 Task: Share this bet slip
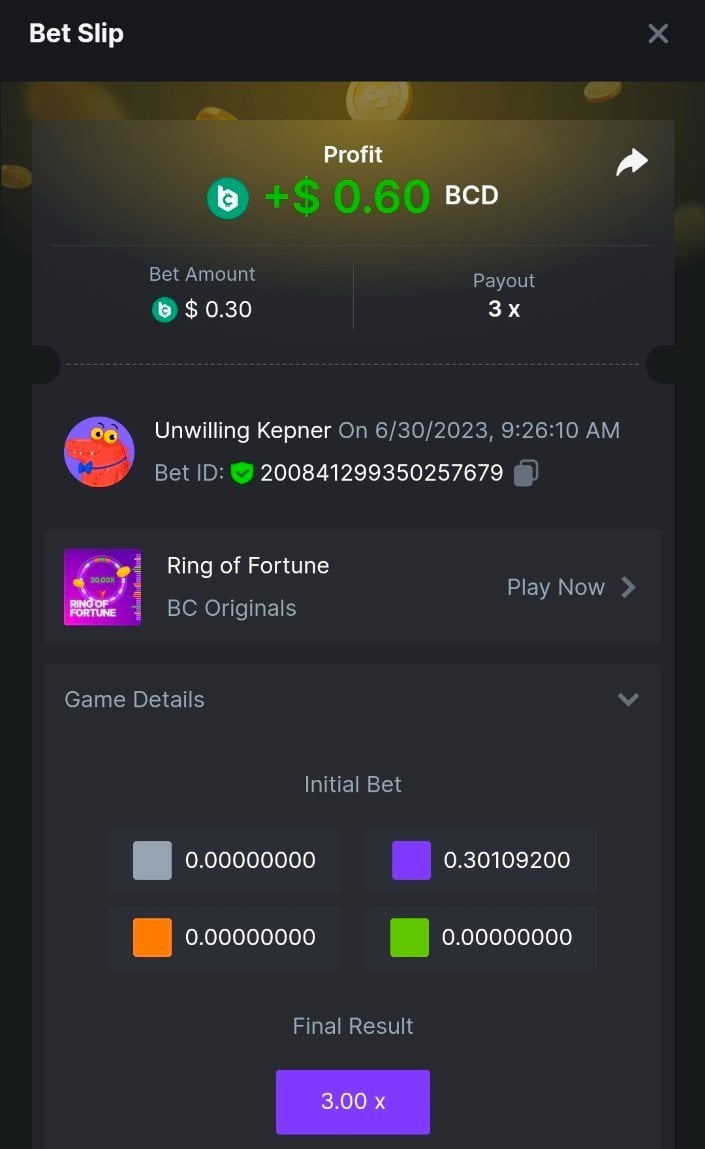[x=632, y=163]
